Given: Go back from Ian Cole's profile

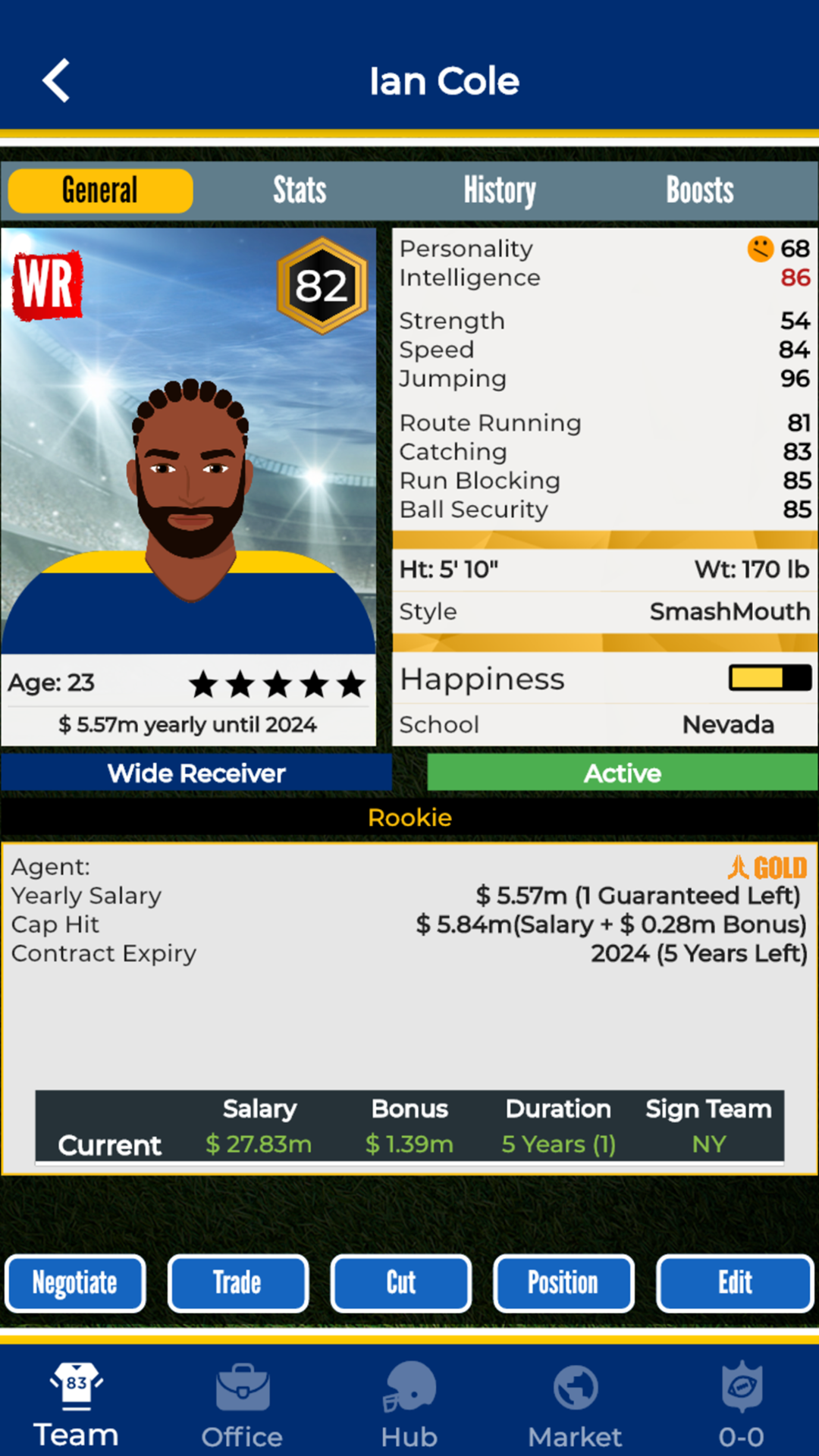Looking at the screenshot, I should pos(56,80).
